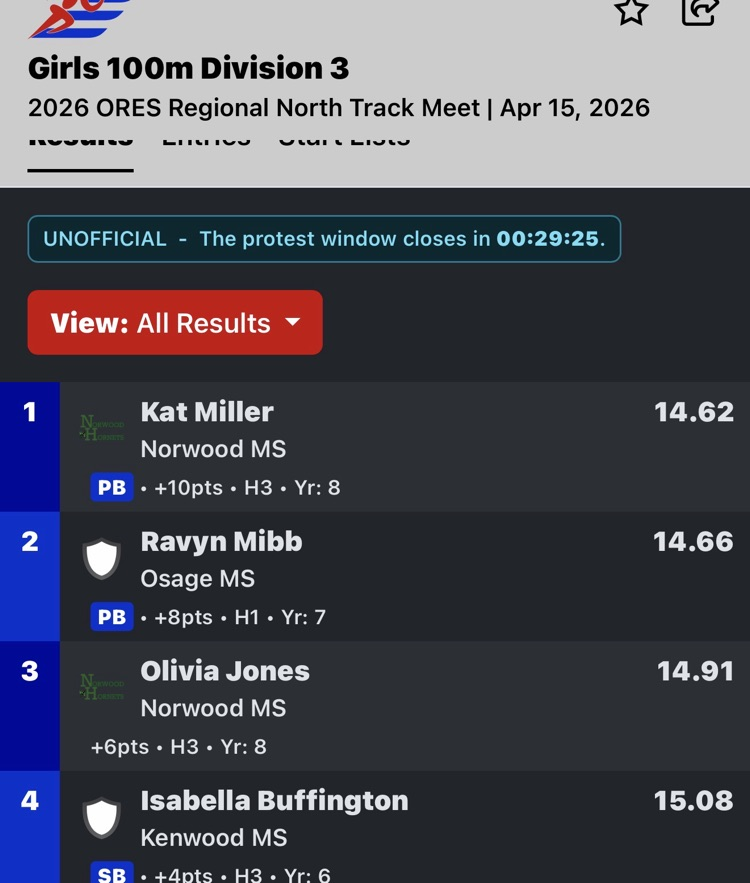Expand the View: All Results dropdown

[x=175, y=323]
